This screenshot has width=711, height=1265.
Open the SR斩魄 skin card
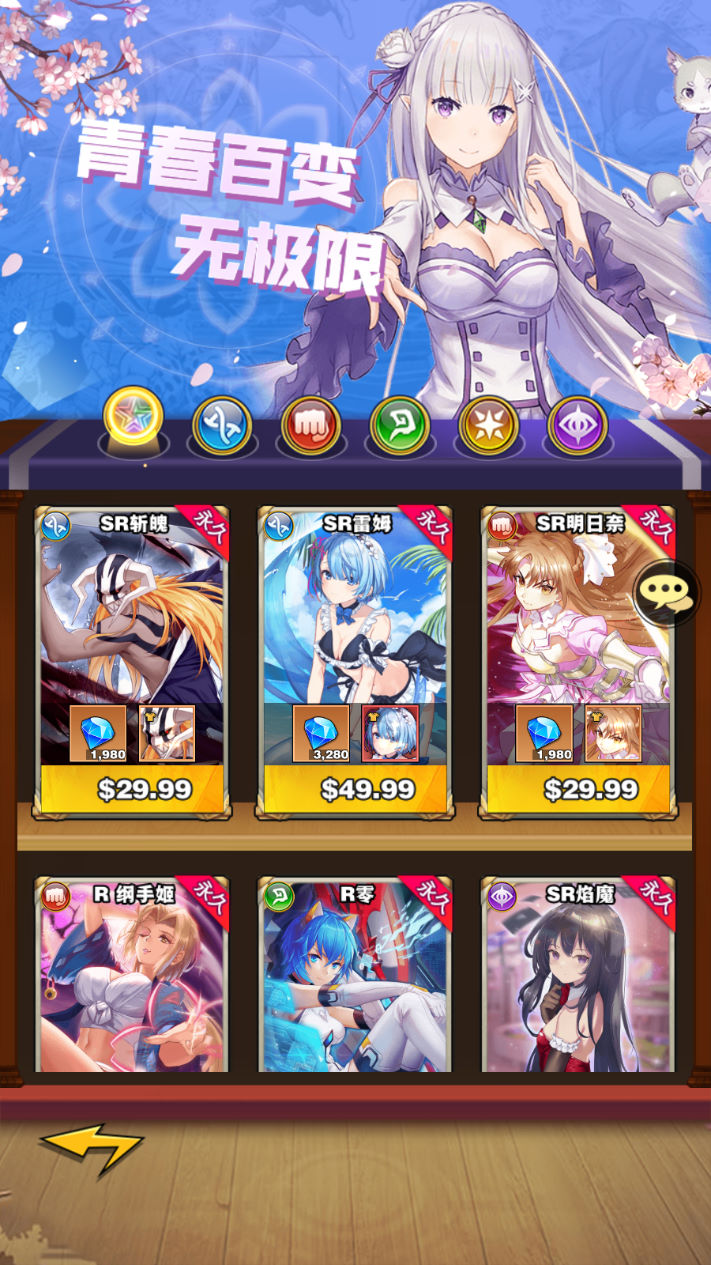(x=132, y=620)
